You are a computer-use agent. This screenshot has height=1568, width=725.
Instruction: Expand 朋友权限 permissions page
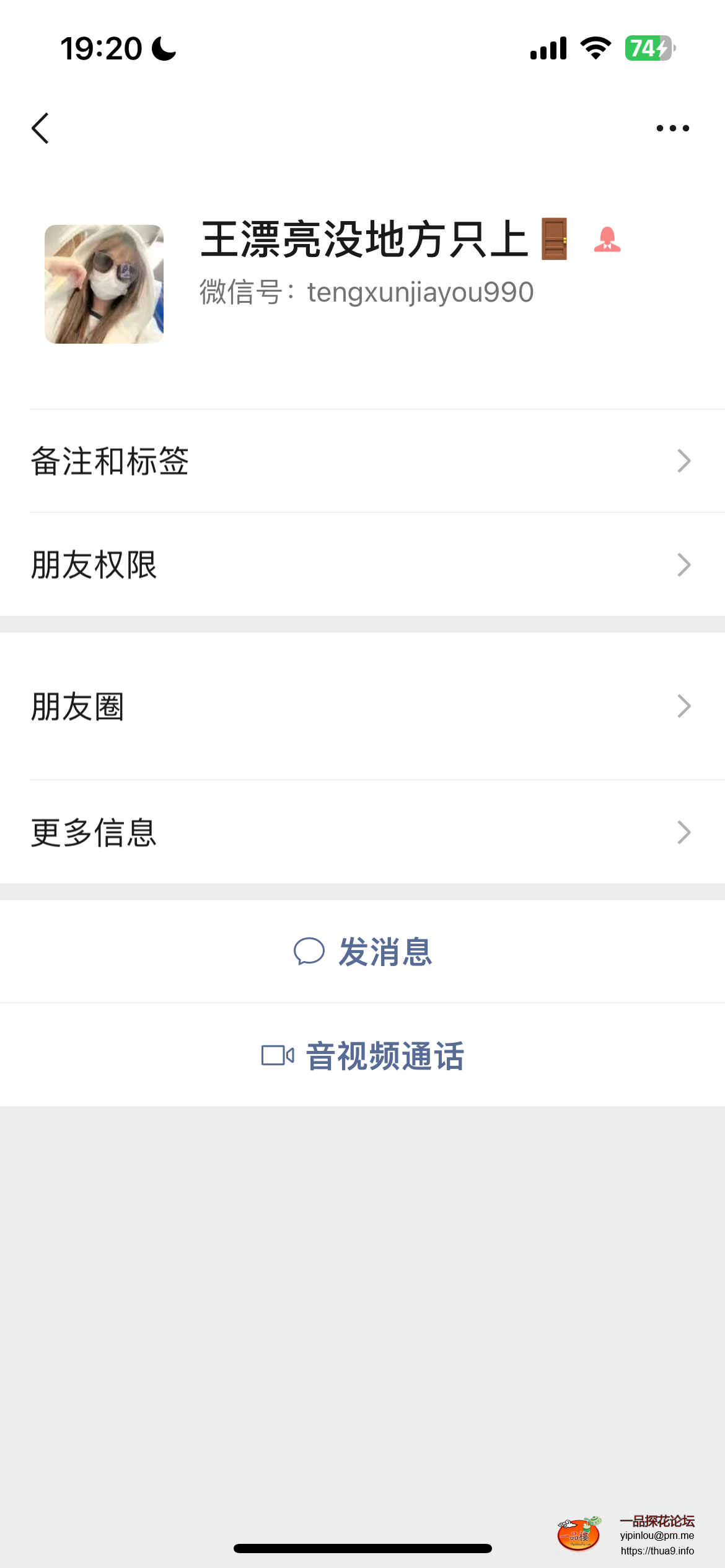[362, 564]
